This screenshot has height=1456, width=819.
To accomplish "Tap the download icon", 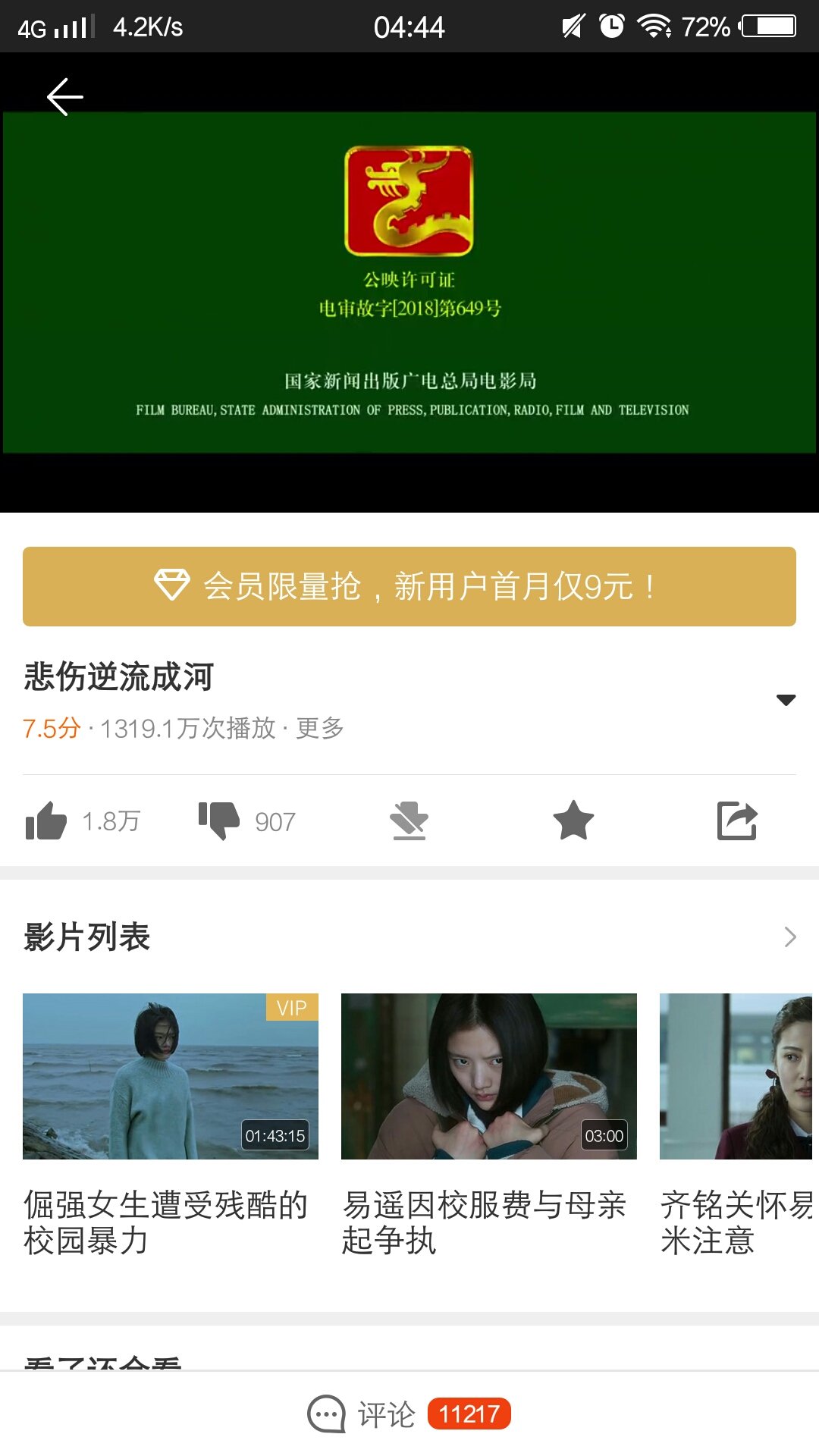I will (409, 821).
